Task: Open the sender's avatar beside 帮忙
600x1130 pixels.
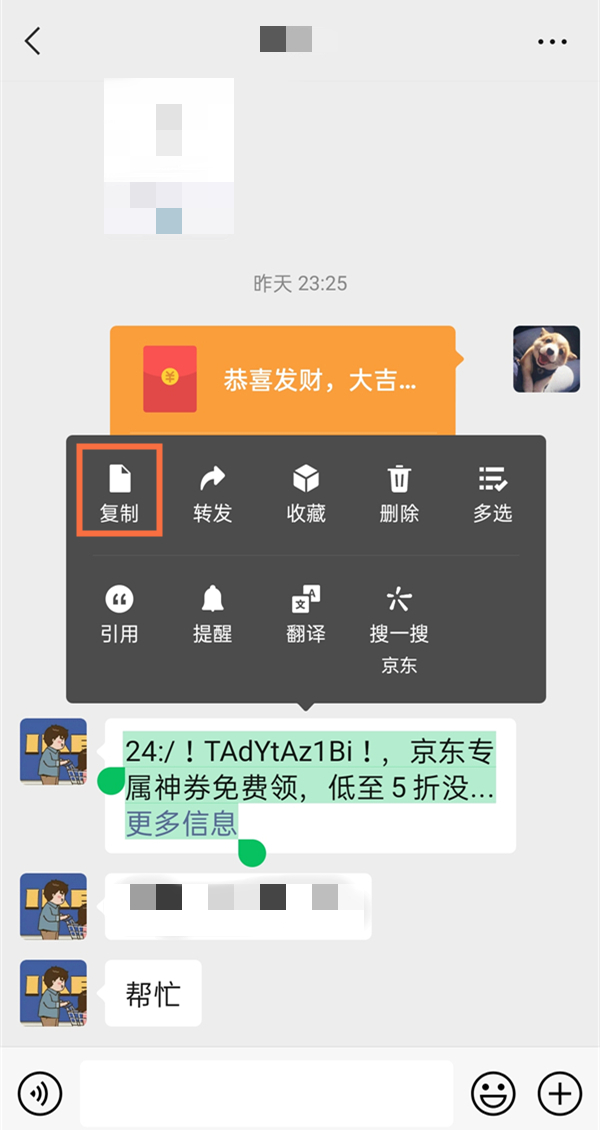Action: pyautogui.click(x=54, y=992)
